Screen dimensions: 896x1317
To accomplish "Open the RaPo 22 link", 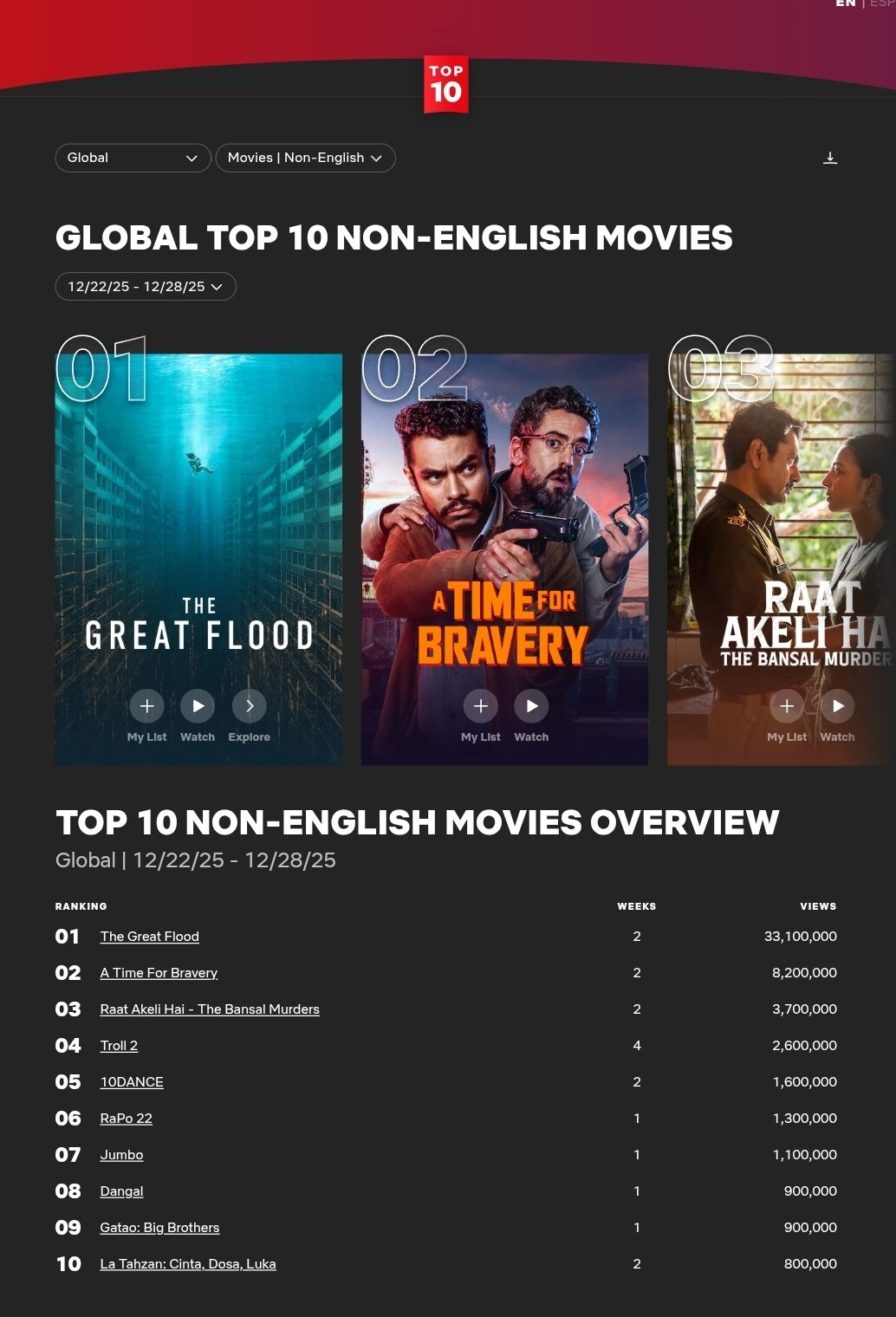I will click(126, 1119).
